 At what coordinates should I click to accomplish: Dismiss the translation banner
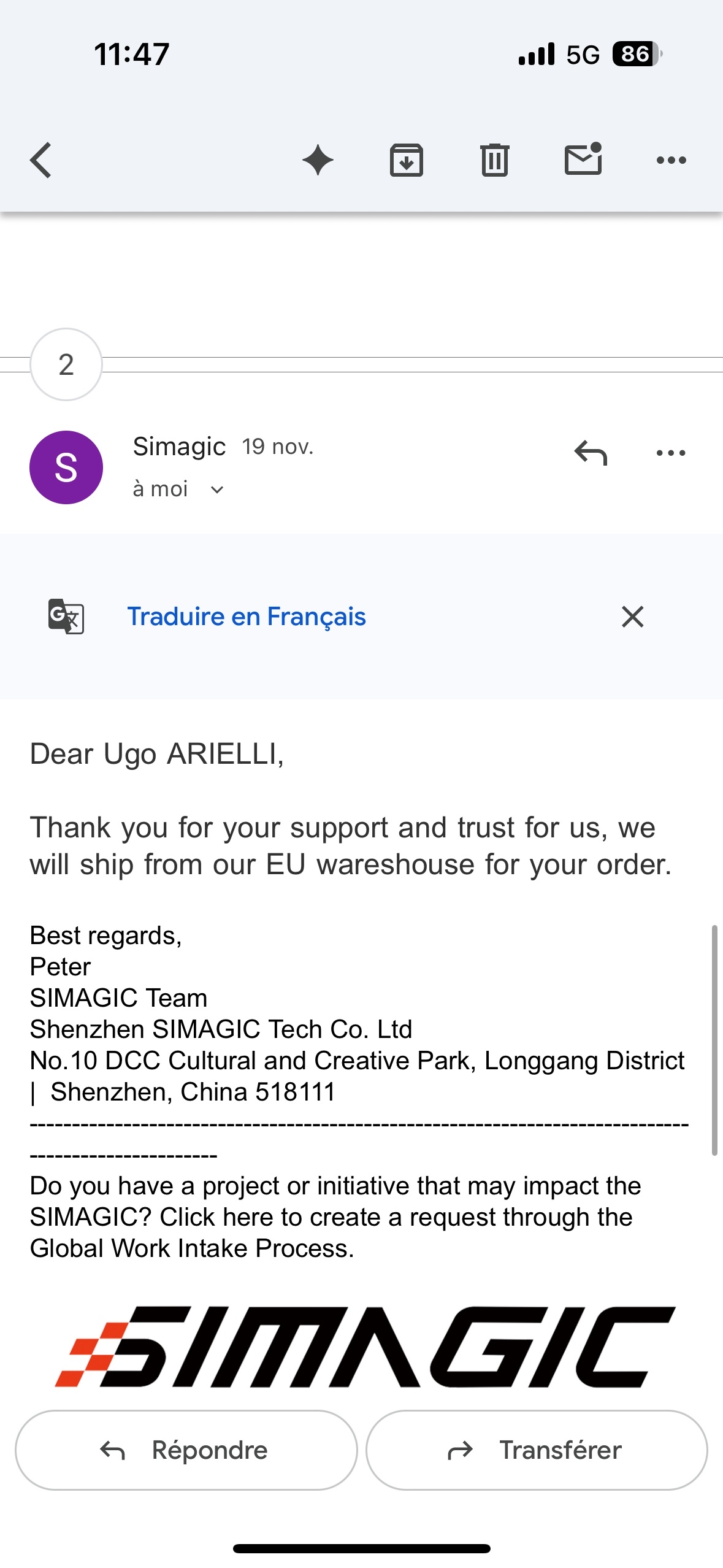[632, 617]
